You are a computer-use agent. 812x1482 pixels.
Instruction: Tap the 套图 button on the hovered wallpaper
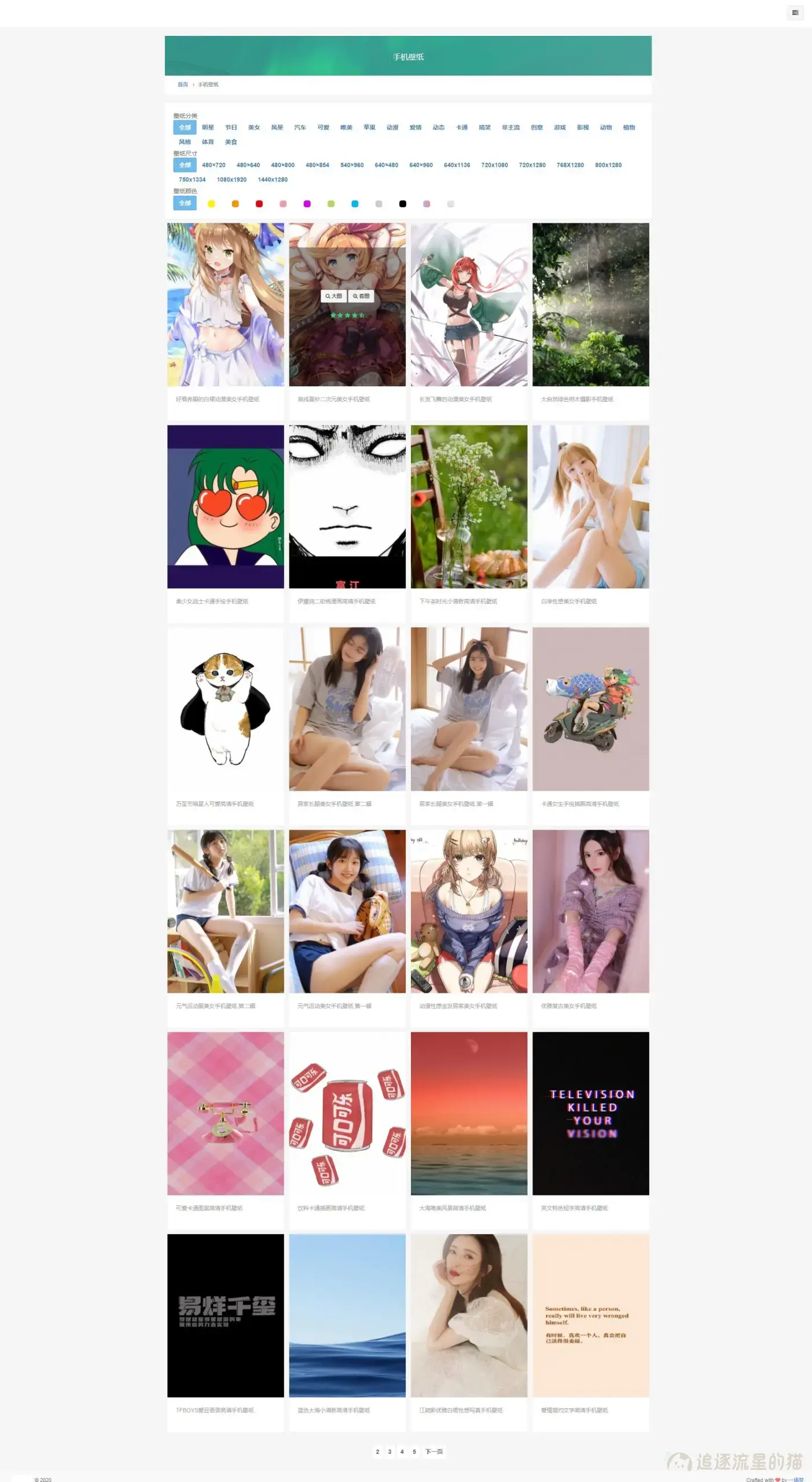point(361,296)
